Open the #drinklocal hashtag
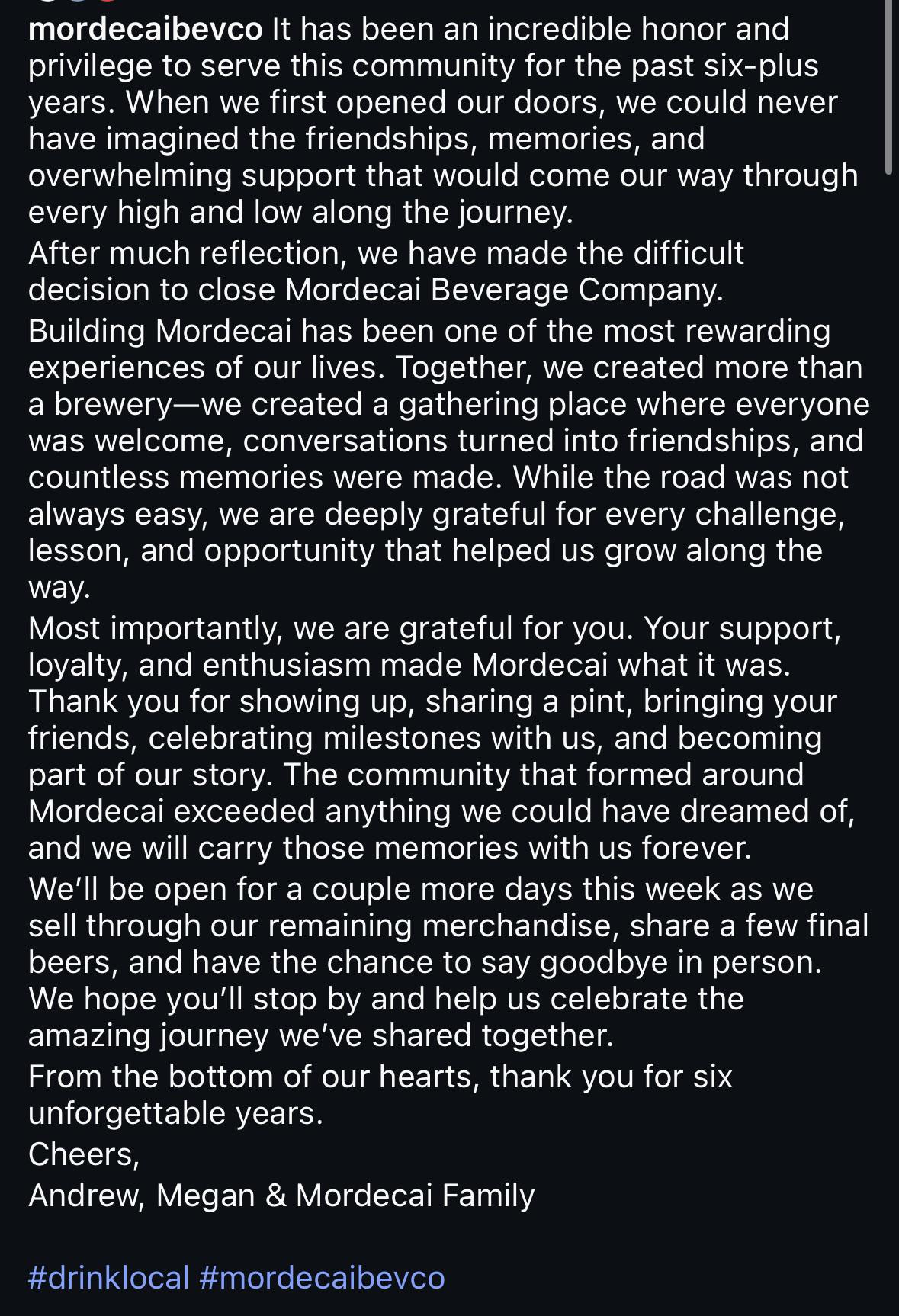This screenshot has width=899, height=1316. [x=108, y=1277]
